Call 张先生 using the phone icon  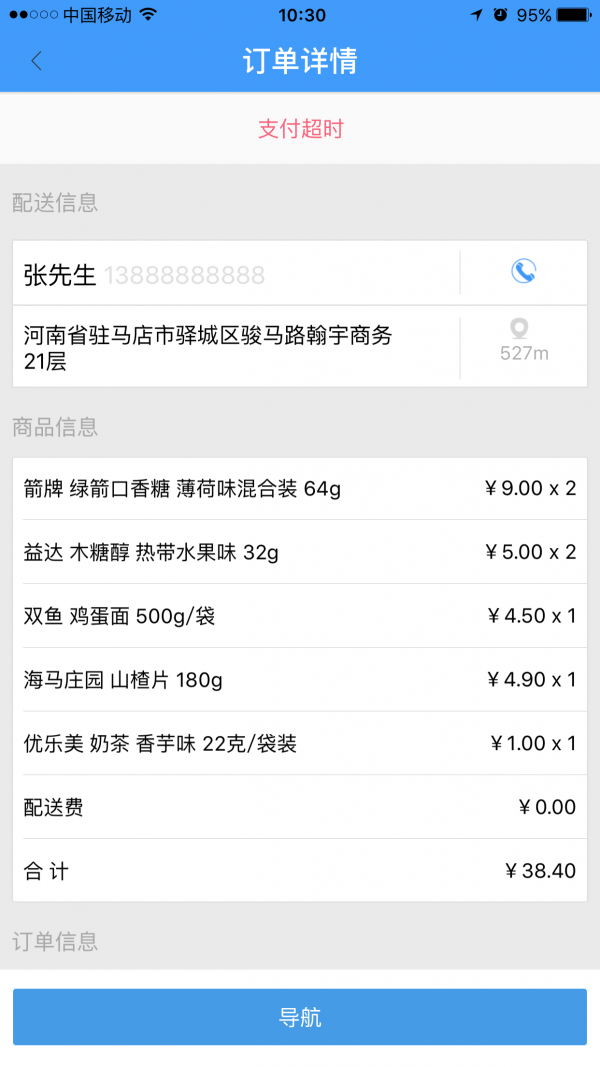click(x=523, y=271)
